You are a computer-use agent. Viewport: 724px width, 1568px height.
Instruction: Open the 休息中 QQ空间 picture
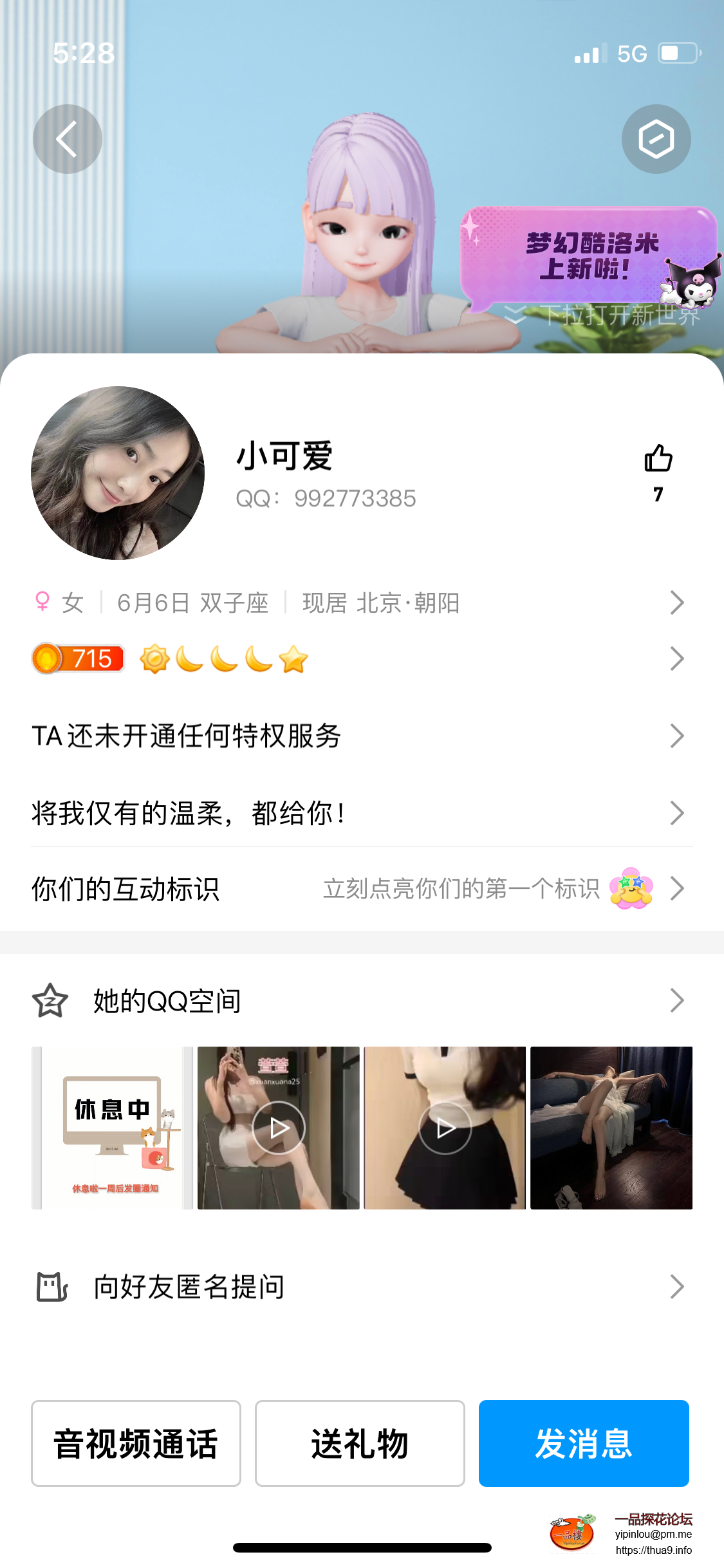(112, 1128)
